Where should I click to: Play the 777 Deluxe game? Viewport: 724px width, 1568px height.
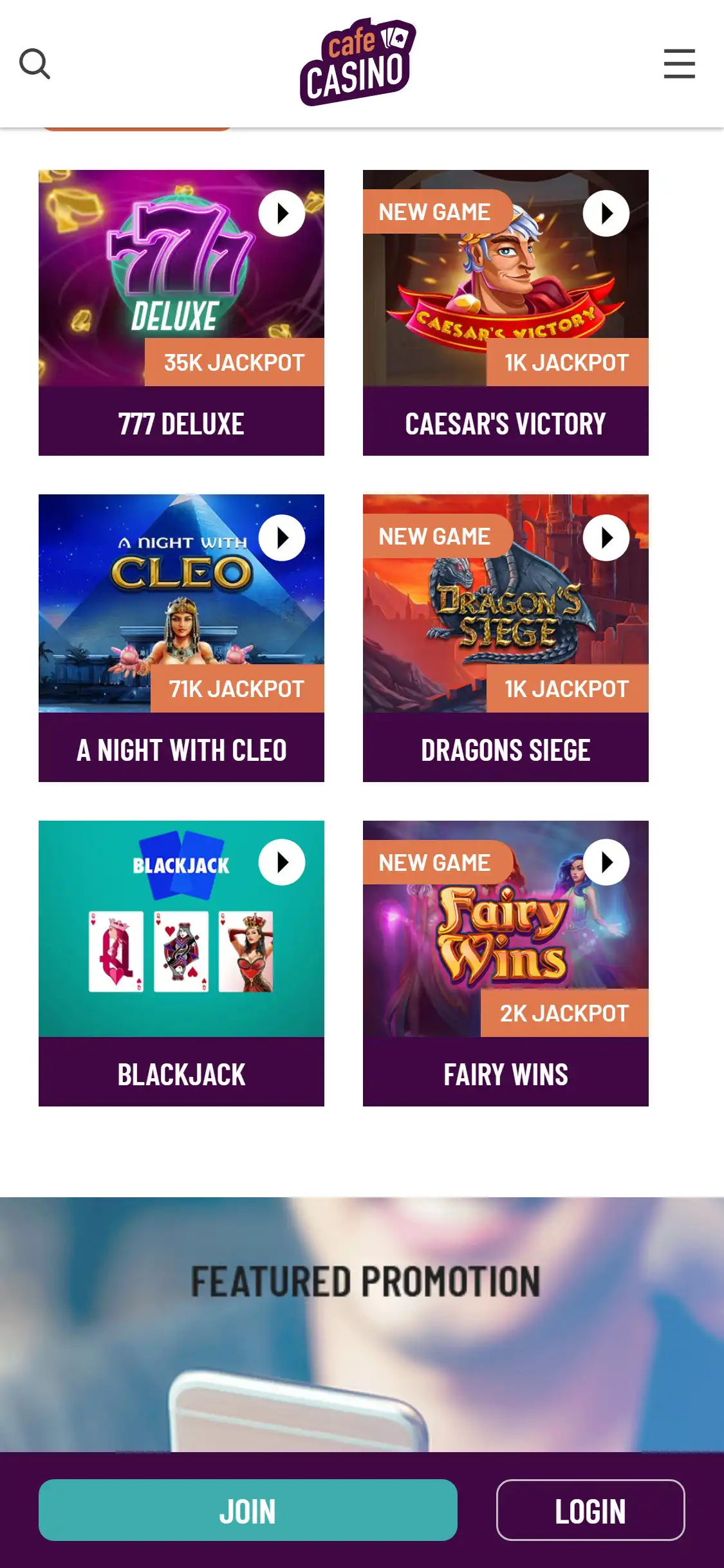(x=282, y=214)
